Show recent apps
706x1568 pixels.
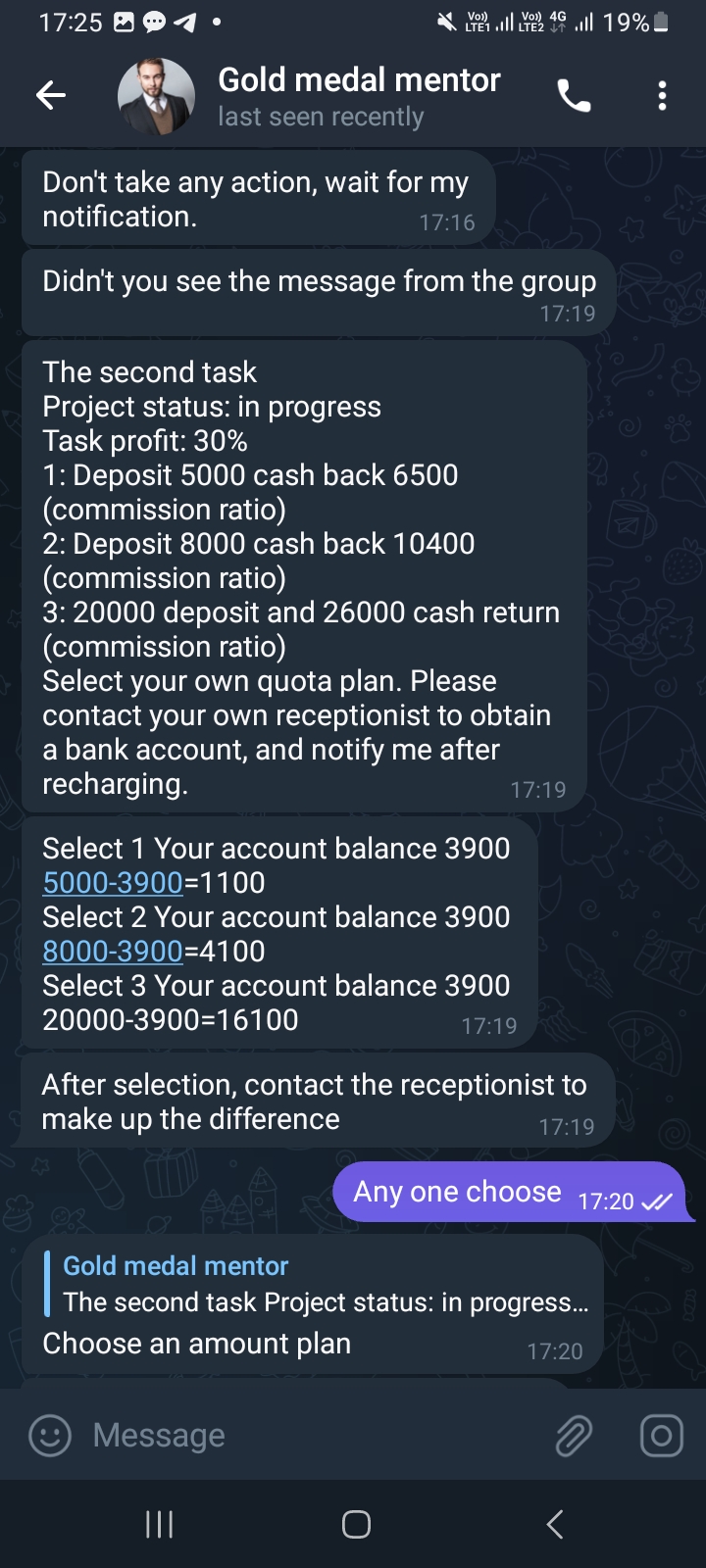point(159,1524)
